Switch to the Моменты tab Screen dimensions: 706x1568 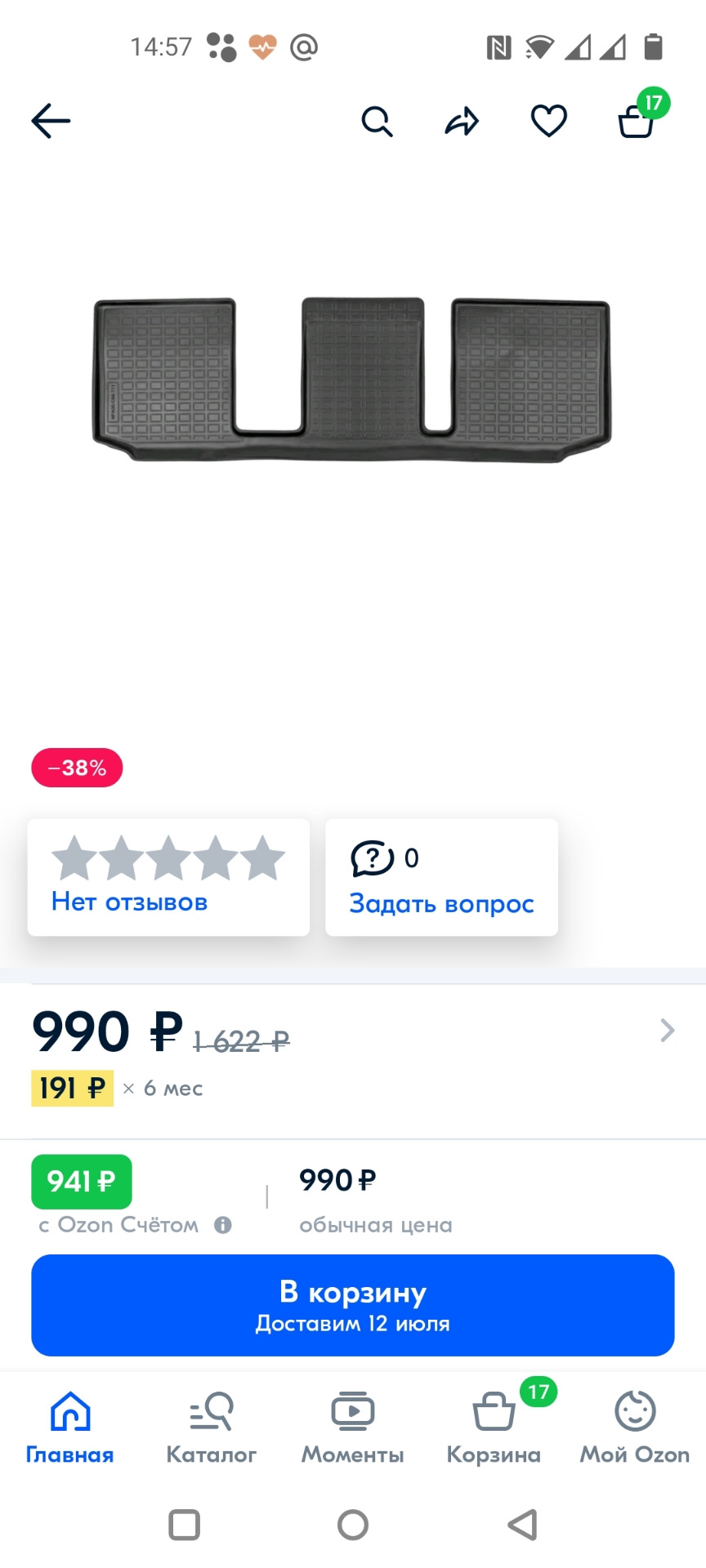[x=353, y=1428]
